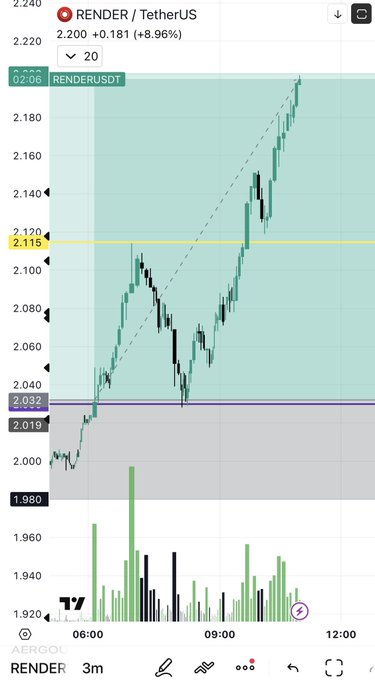Viewport: 375px width, 680px height.
Task: Undo the last chart action
Action: [293, 668]
